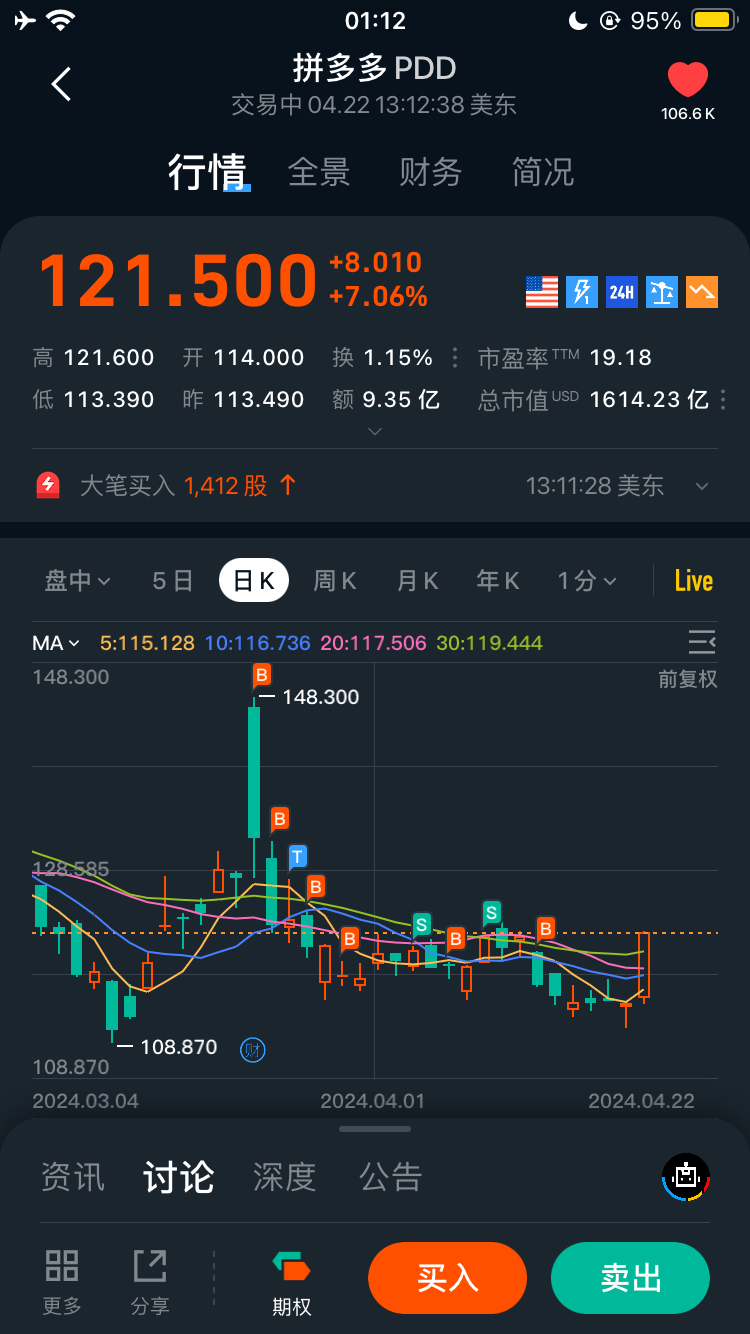Image resolution: width=750 pixels, height=1334 pixels.
Task: Go back using the top-left arrow
Action: tap(62, 84)
